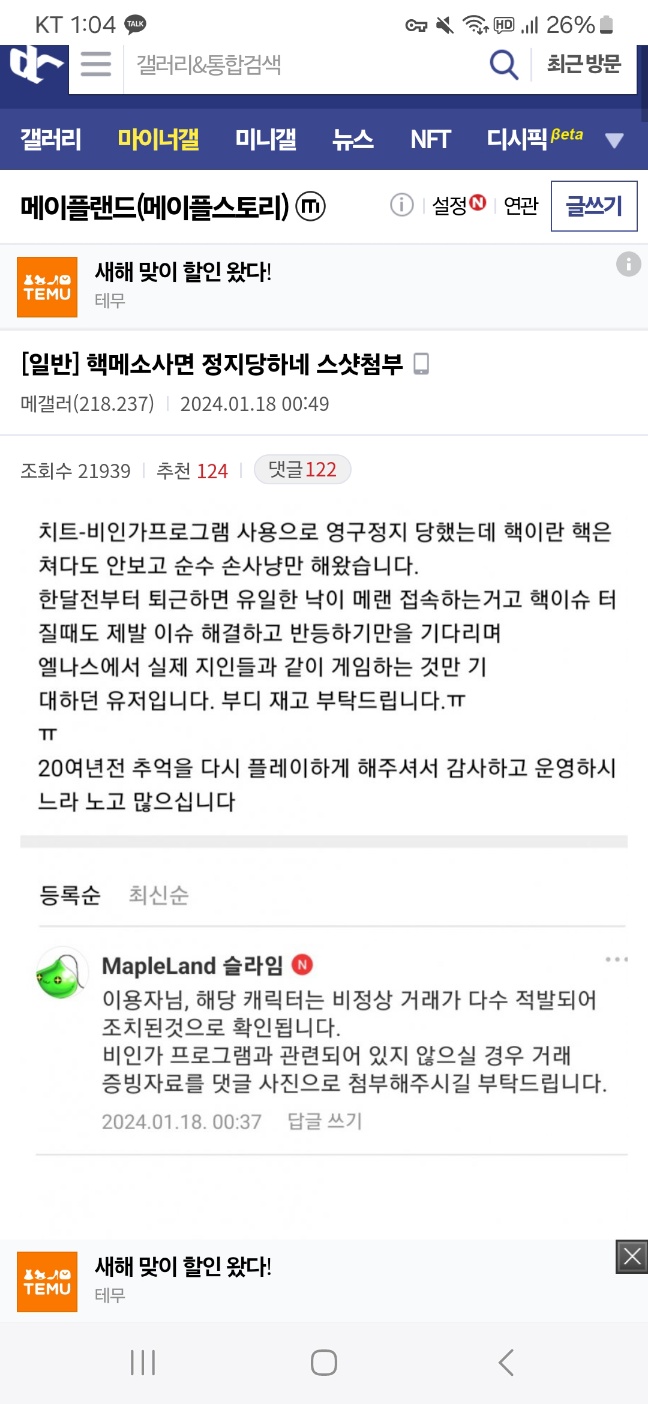648x1404 pixels.
Task: Switch to the NFT tab
Action: click(x=430, y=140)
